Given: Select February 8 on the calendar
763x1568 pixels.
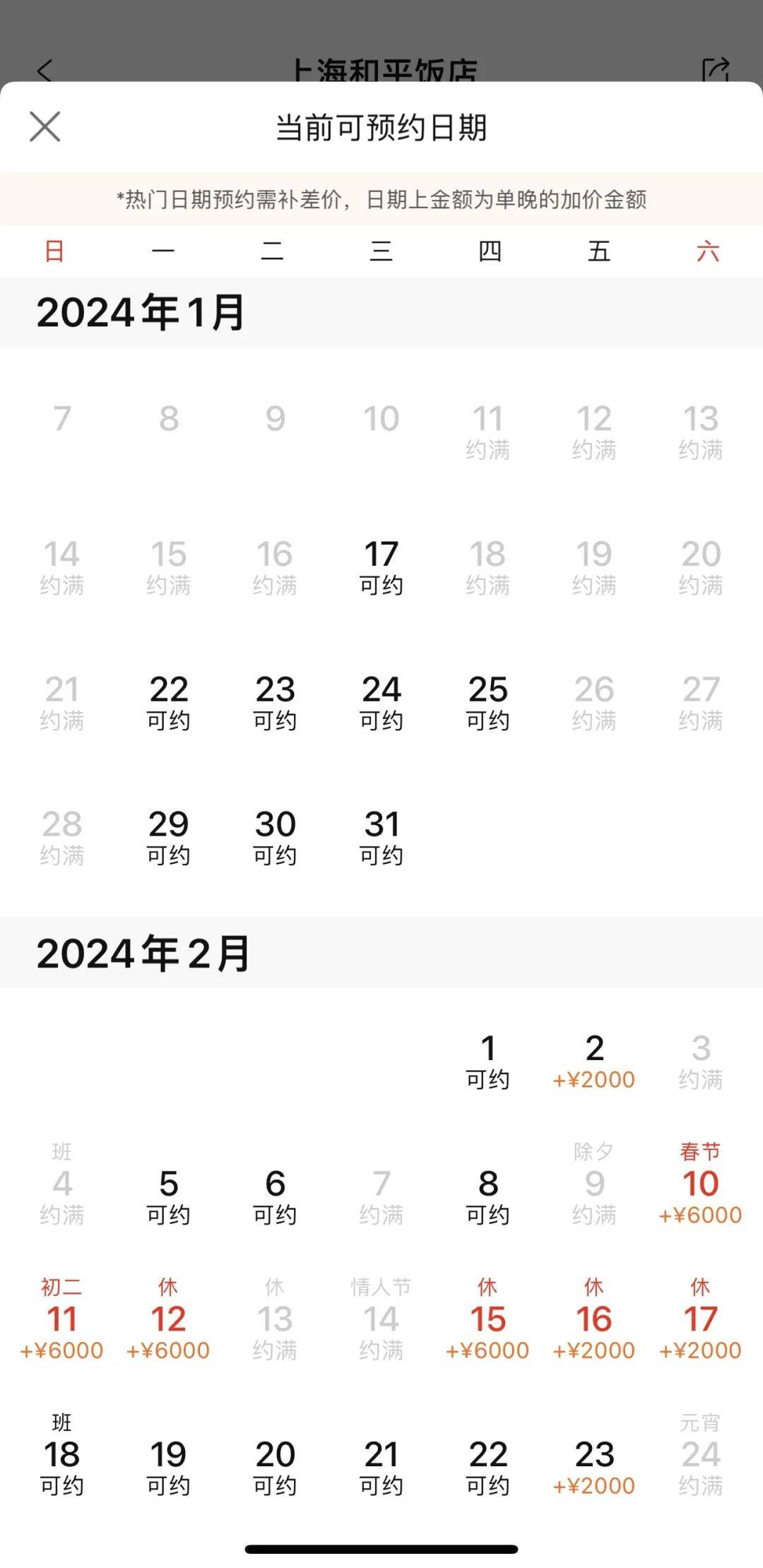Looking at the screenshot, I should [487, 1197].
